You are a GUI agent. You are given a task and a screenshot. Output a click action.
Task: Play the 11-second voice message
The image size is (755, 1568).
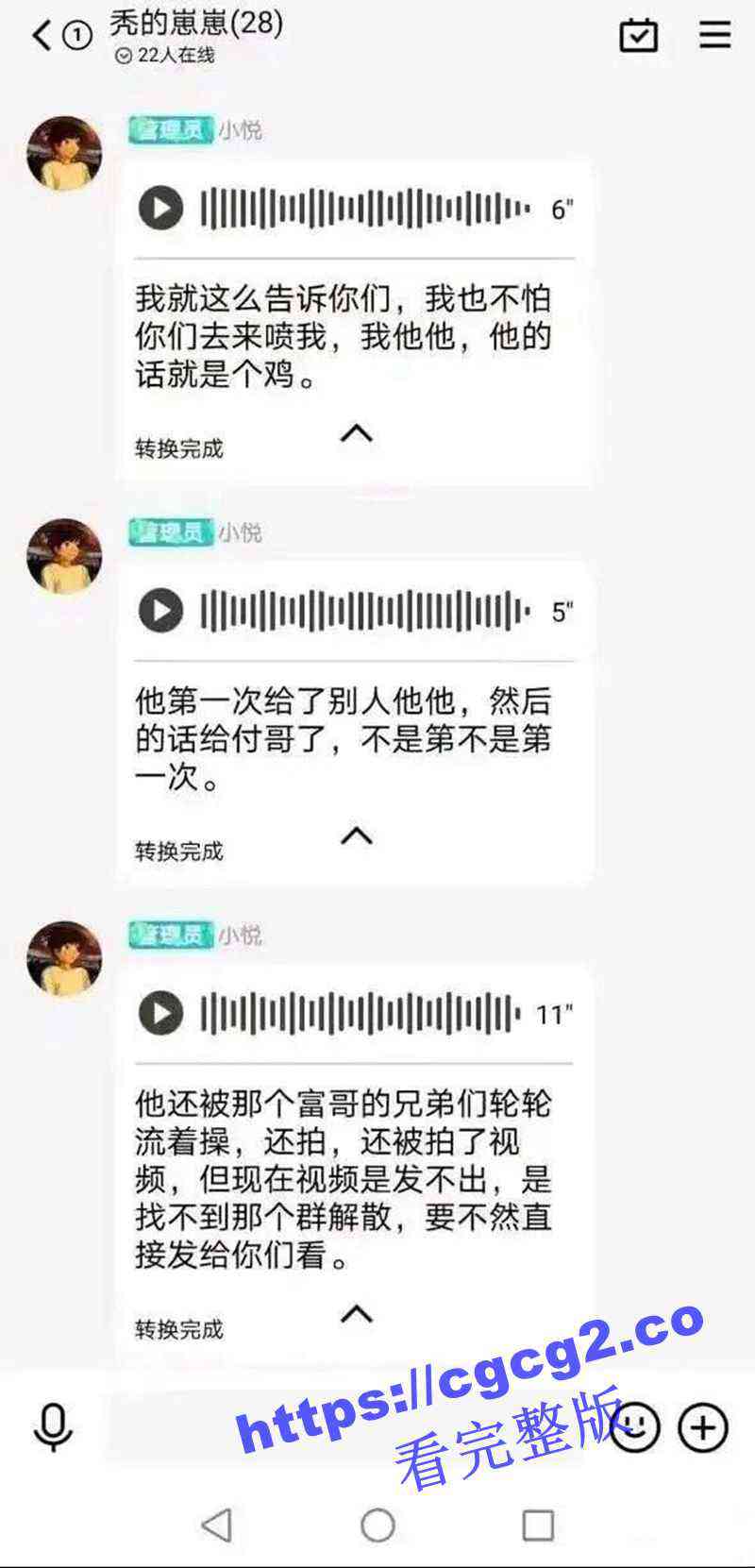[160, 1014]
